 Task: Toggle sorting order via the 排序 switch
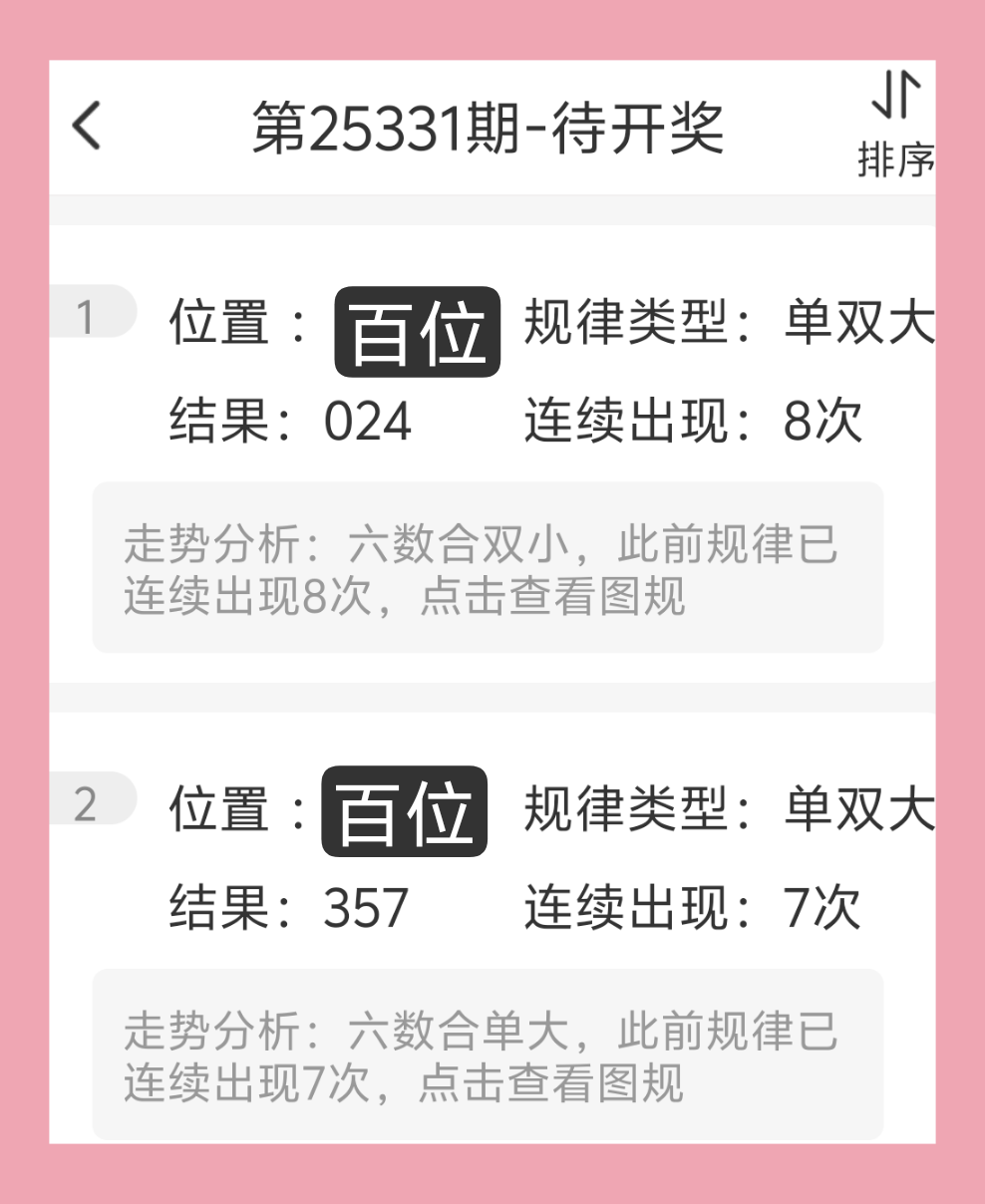tap(895, 159)
